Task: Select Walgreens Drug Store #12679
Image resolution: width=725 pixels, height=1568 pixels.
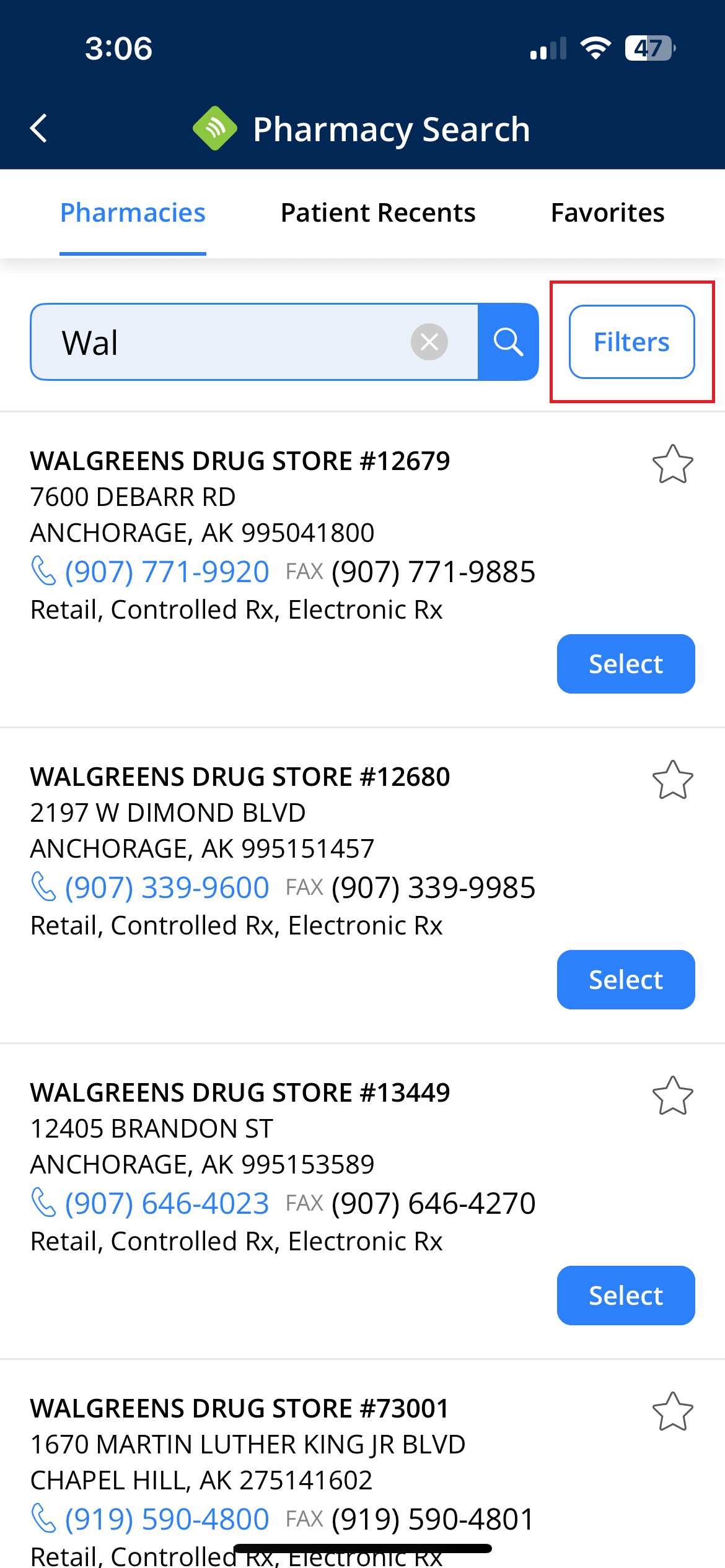Action: [625, 664]
